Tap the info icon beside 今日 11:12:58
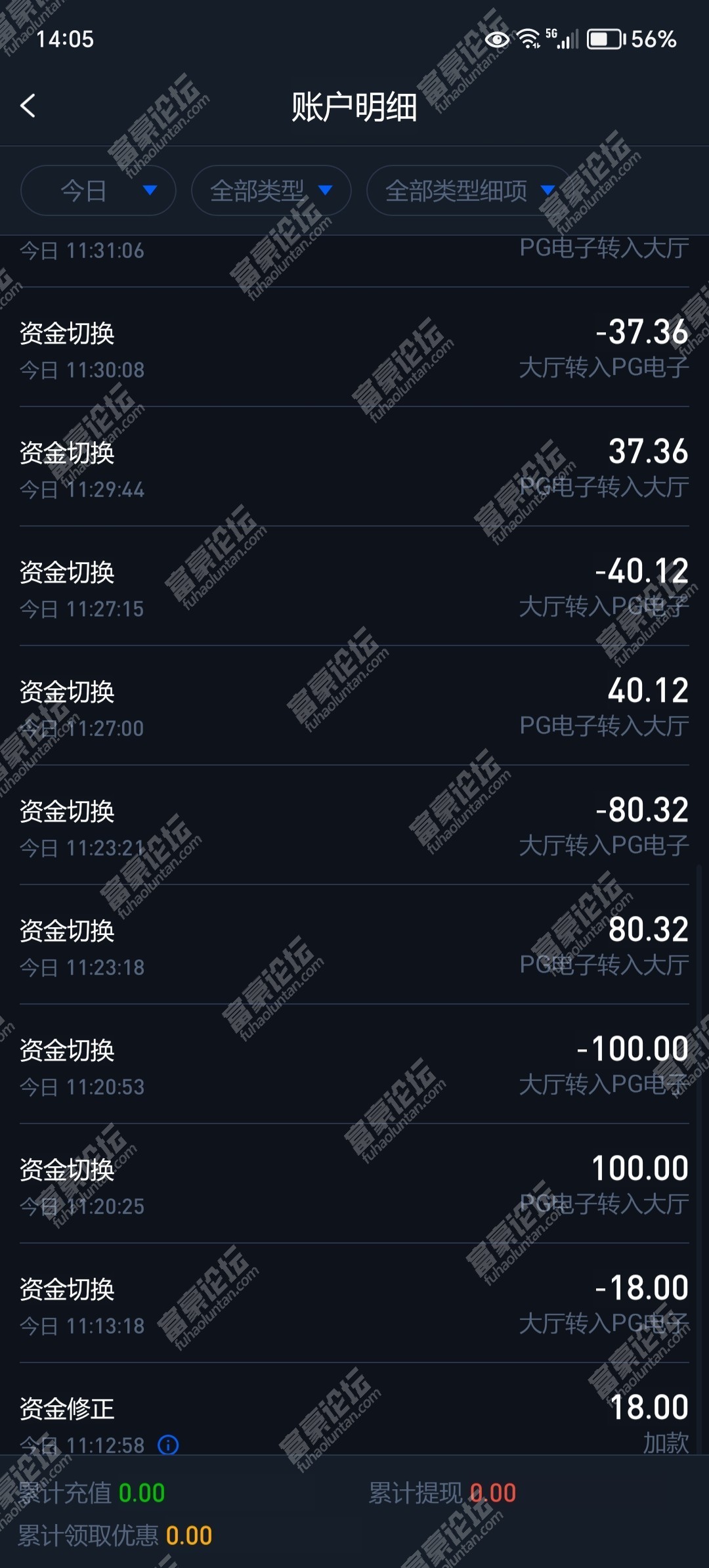The height and width of the screenshot is (1568, 709). (168, 1445)
